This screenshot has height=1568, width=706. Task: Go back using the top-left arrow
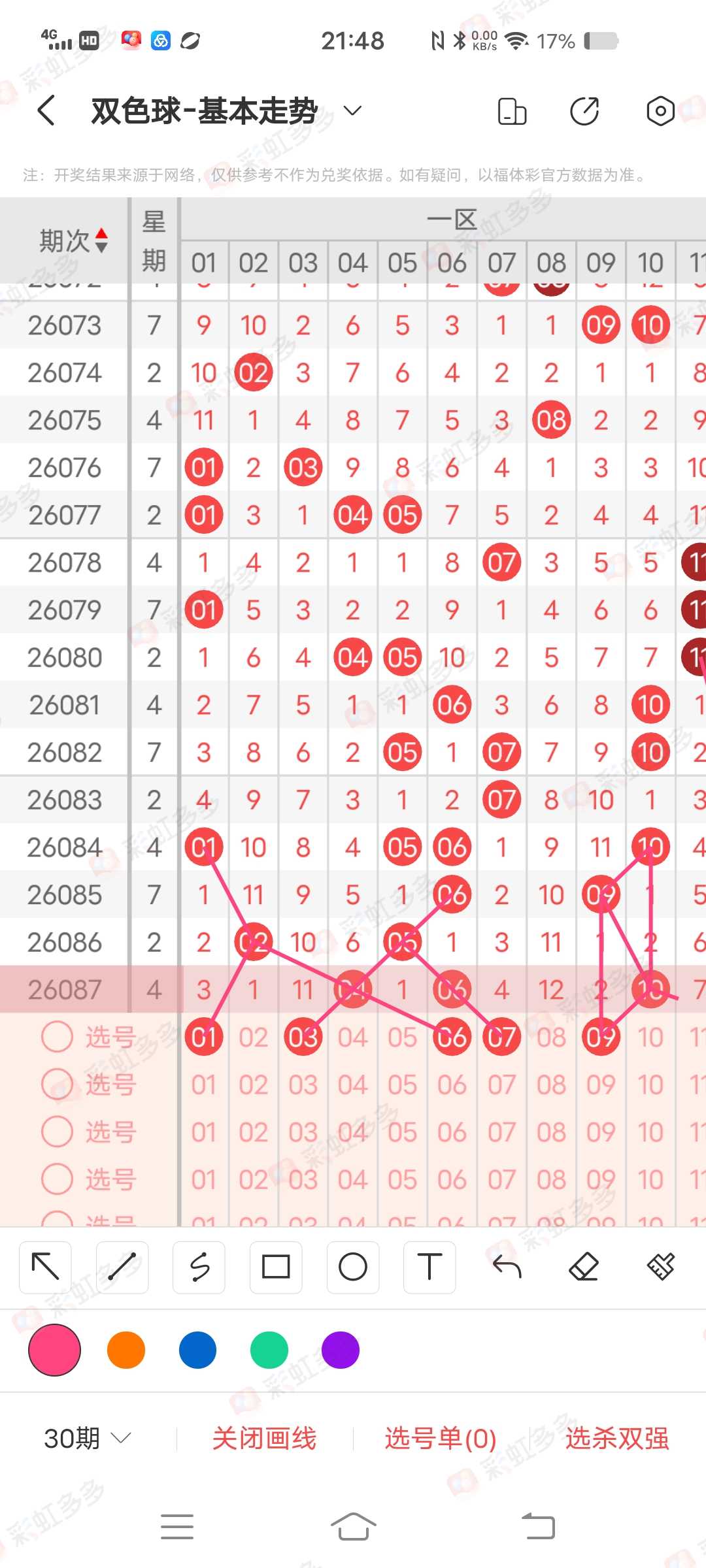pyautogui.click(x=46, y=110)
